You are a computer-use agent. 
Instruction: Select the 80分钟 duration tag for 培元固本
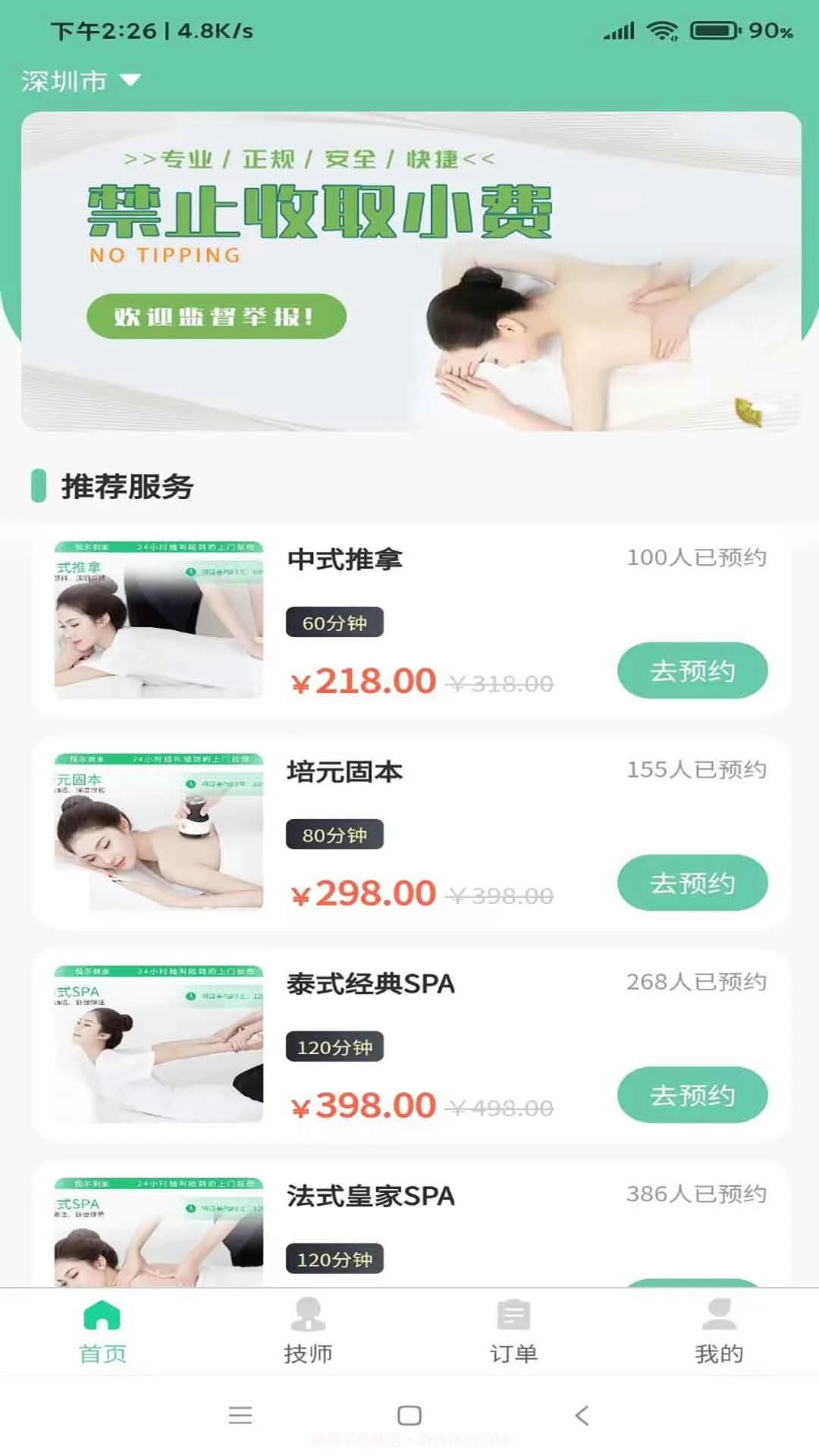point(334,834)
